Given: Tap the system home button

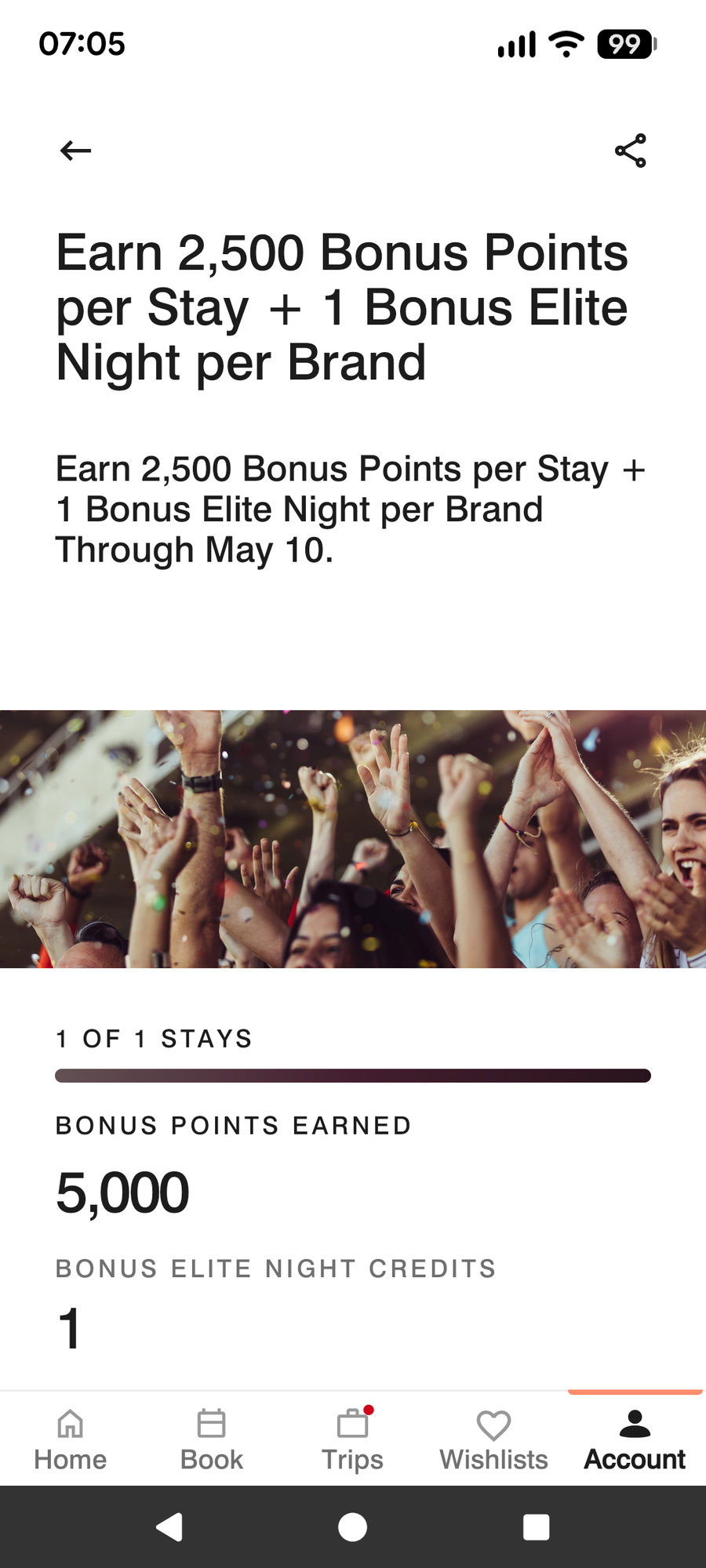Looking at the screenshot, I should pos(352,1526).
